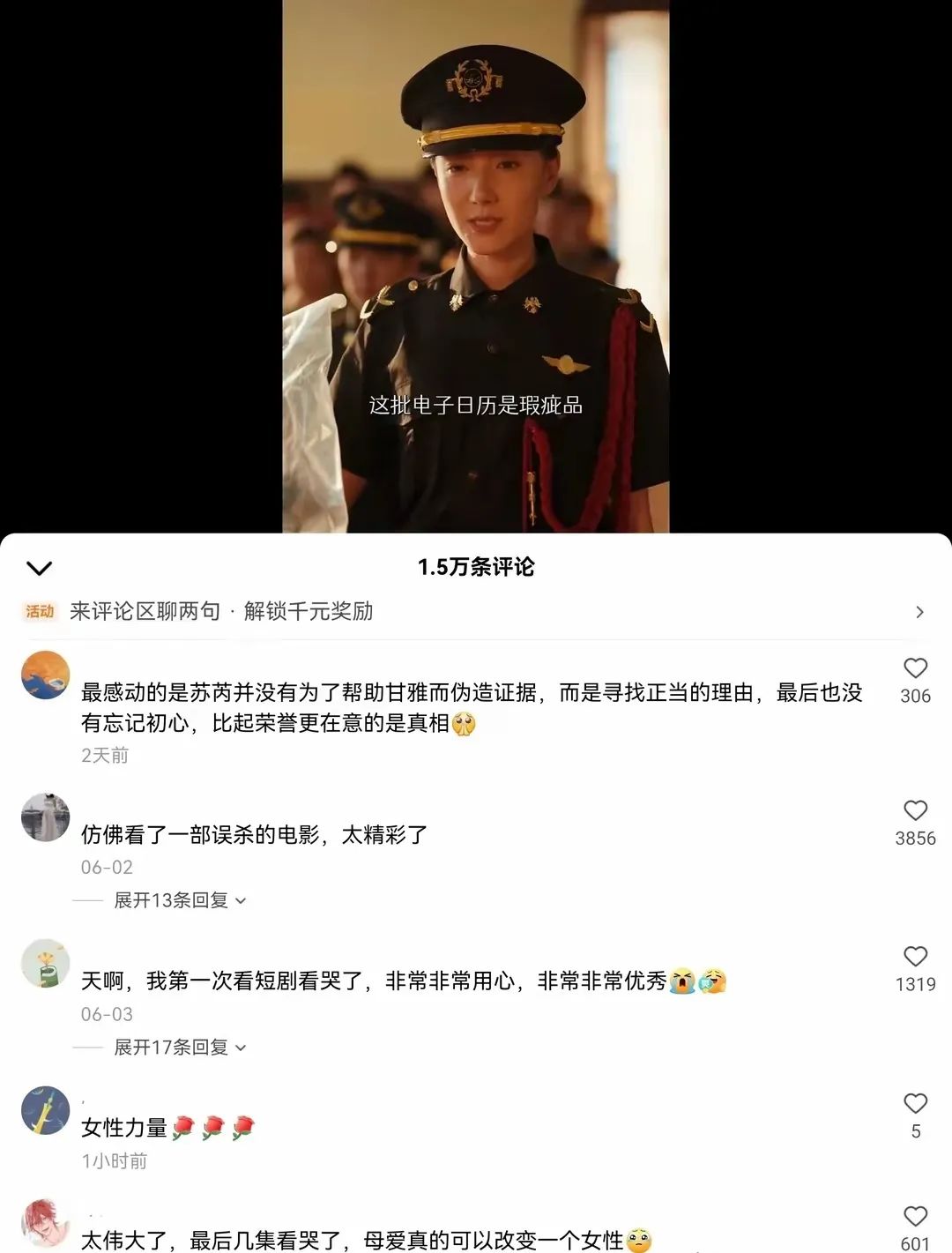The width and height of the screenshot is (952, 1253).
Task: Open avatar of the 女性力量 commenter
Action: (45, 1110)
